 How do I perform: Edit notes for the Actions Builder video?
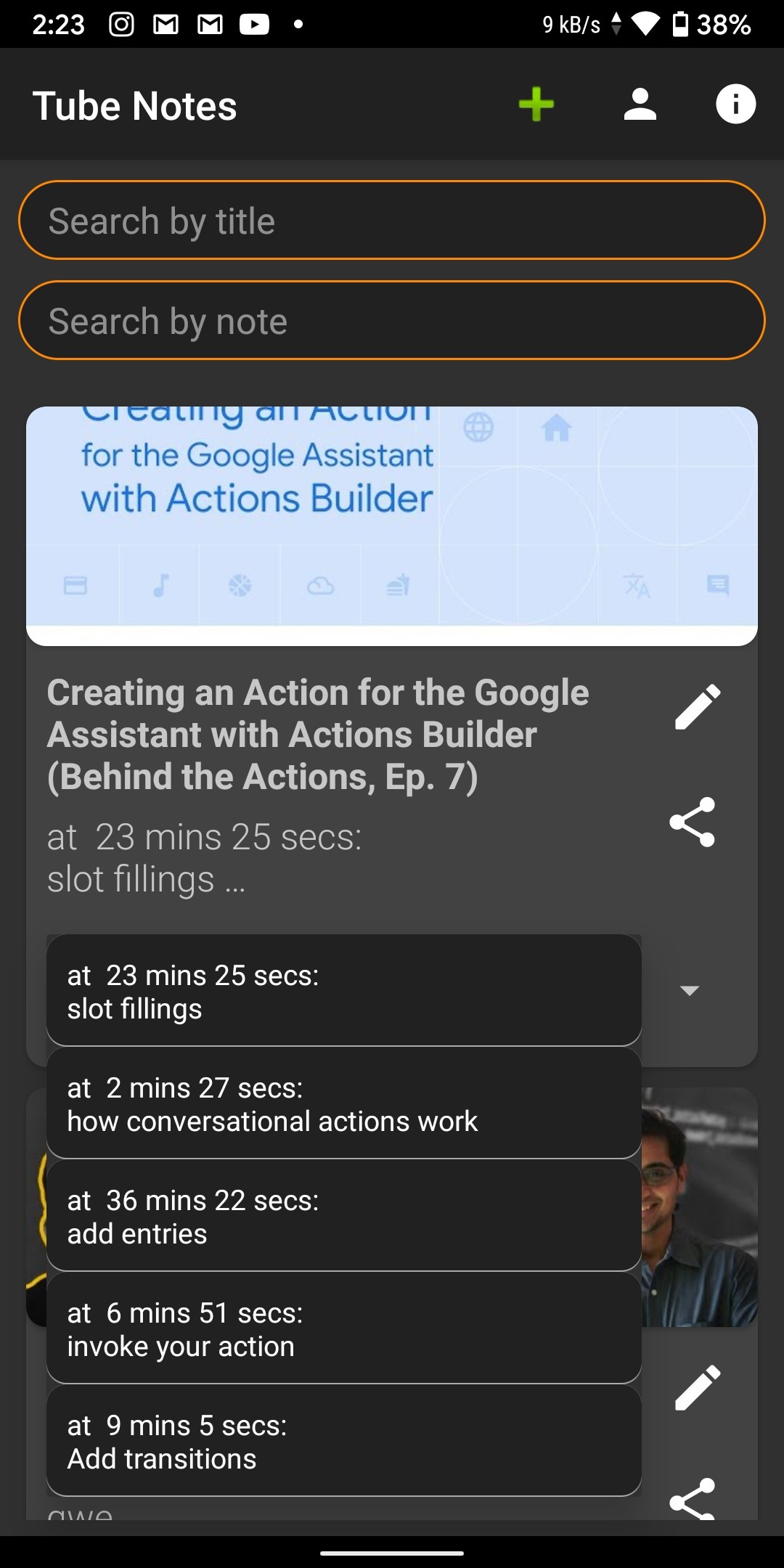tap(697, 706)
